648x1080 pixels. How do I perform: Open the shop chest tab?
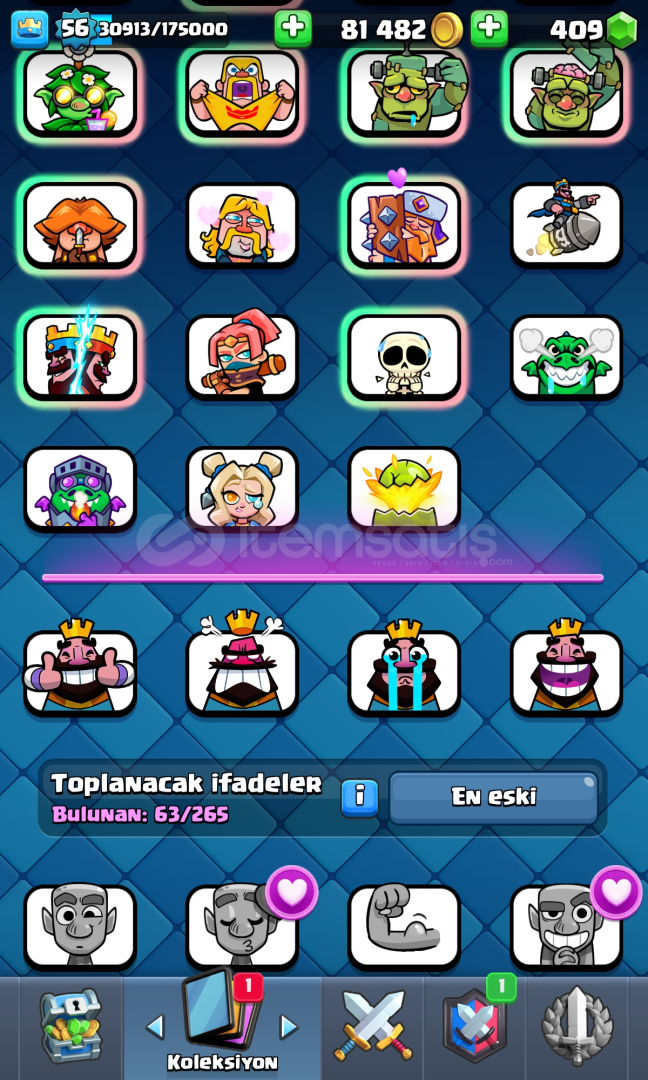(x=70, y=1027)
